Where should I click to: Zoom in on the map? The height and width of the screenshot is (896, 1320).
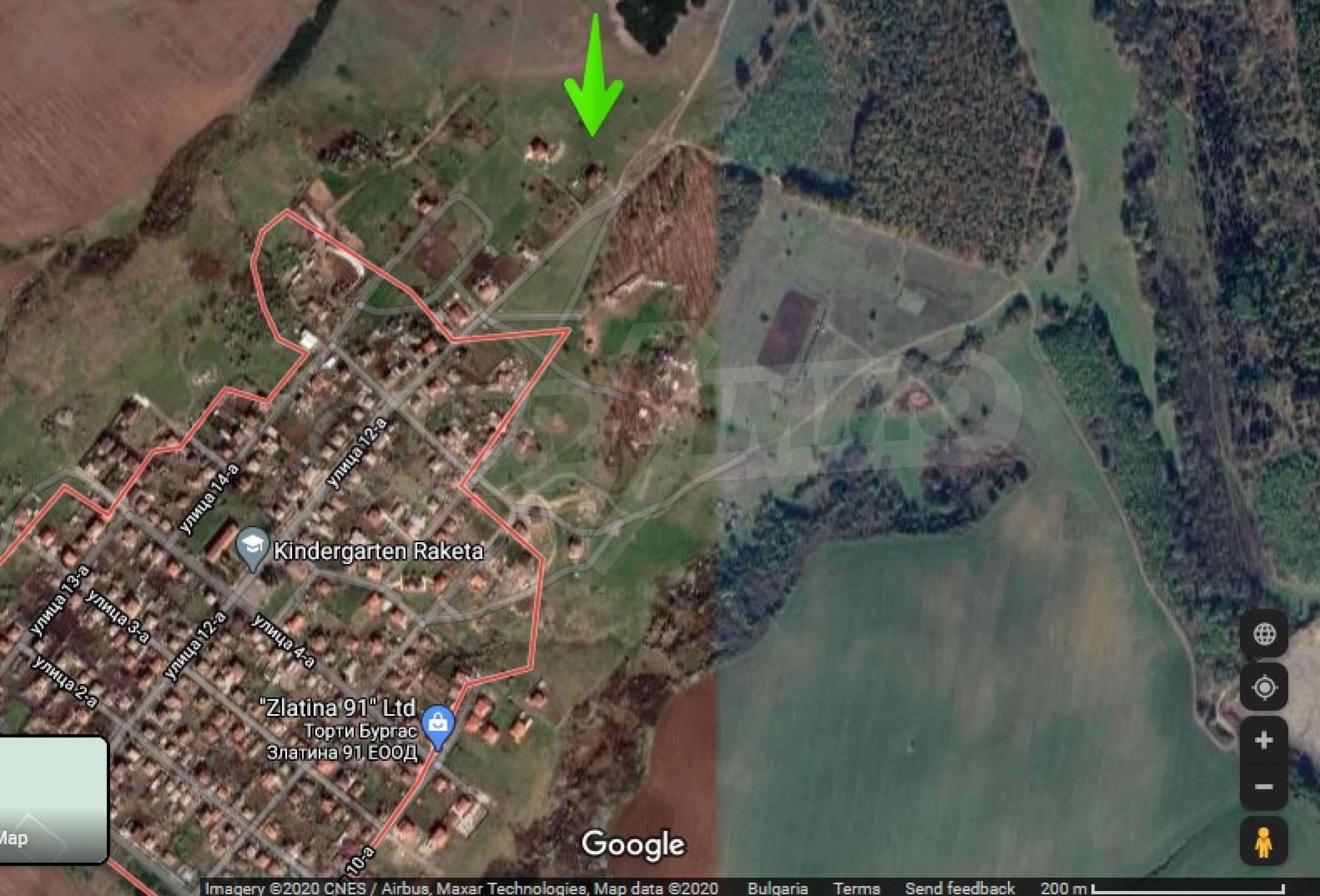[1264, 740]
